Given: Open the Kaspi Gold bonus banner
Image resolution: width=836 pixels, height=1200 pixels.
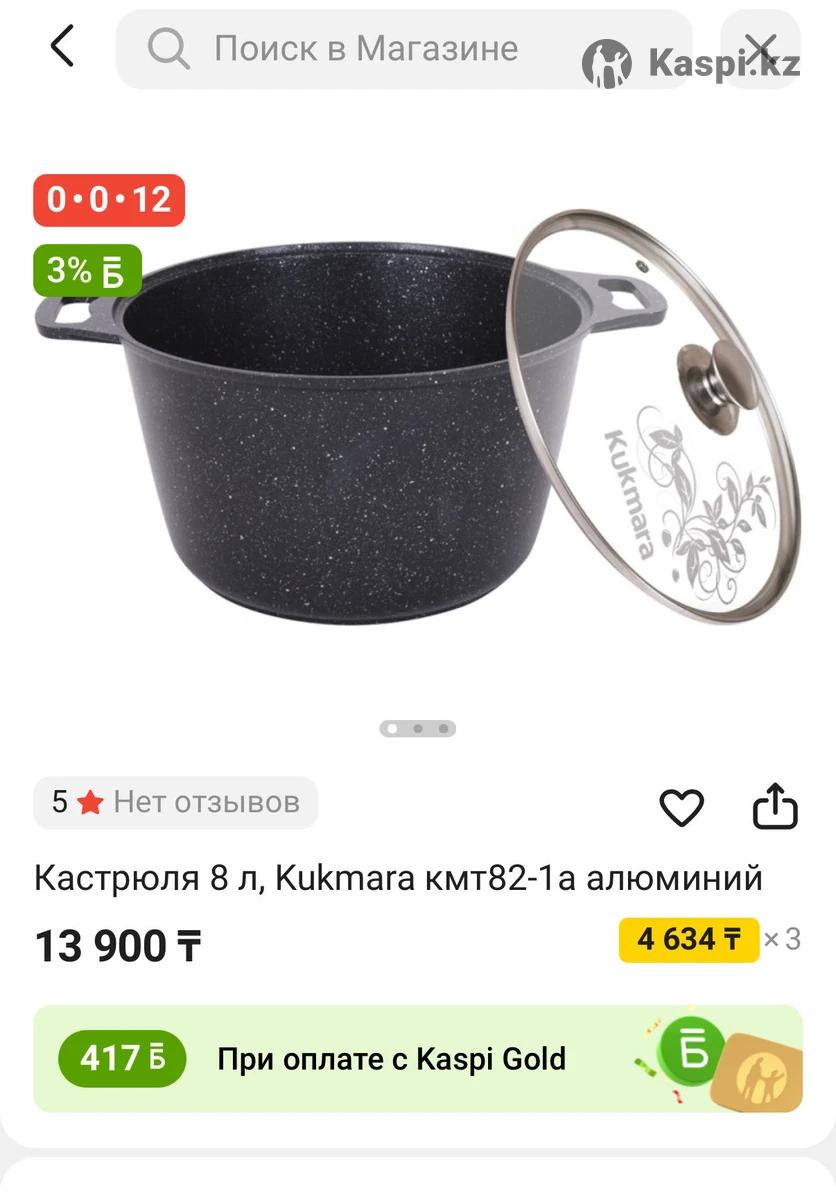Looking at the screenshot, I should [418, 1059].
